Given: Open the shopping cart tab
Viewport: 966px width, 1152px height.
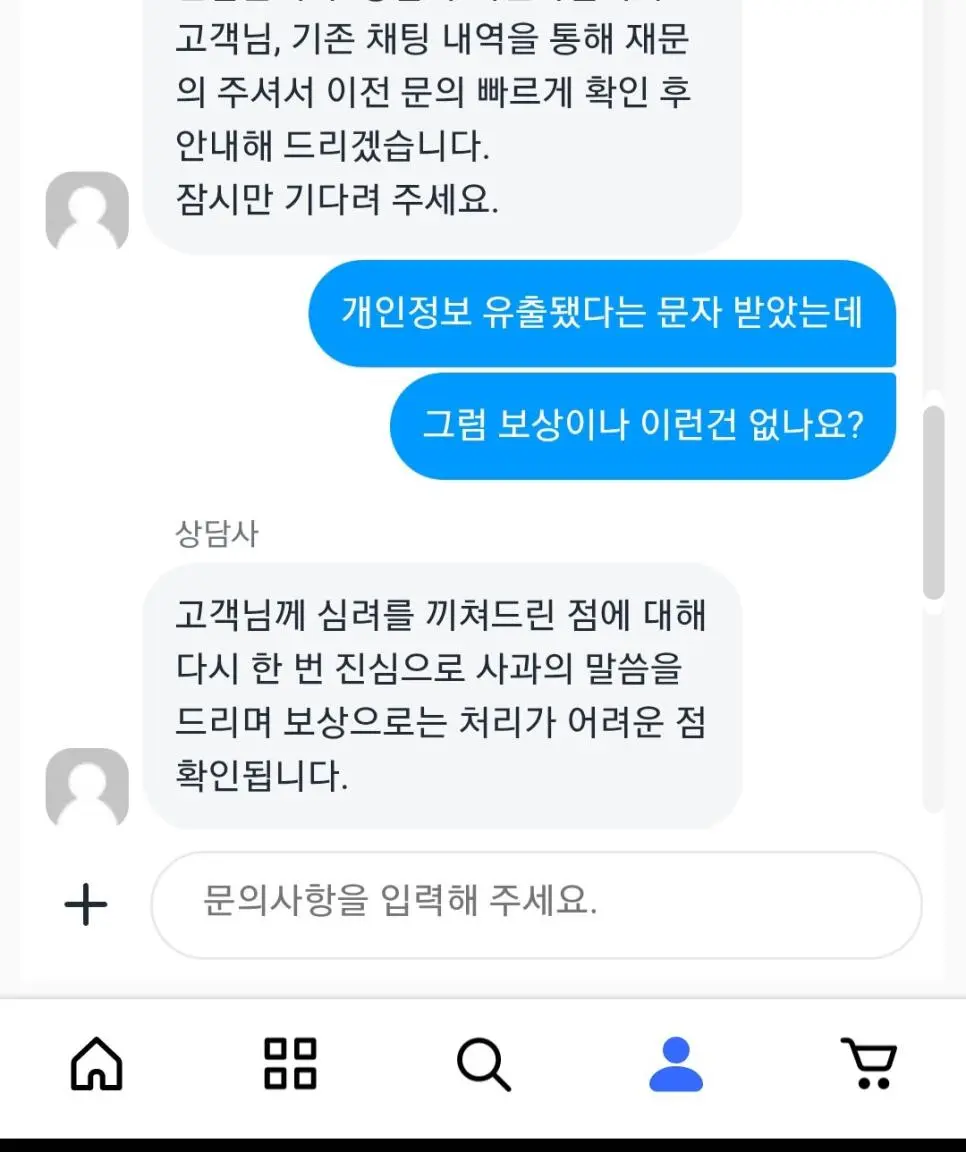Looking at the screenshot, I should click(x=869, y=1063).
